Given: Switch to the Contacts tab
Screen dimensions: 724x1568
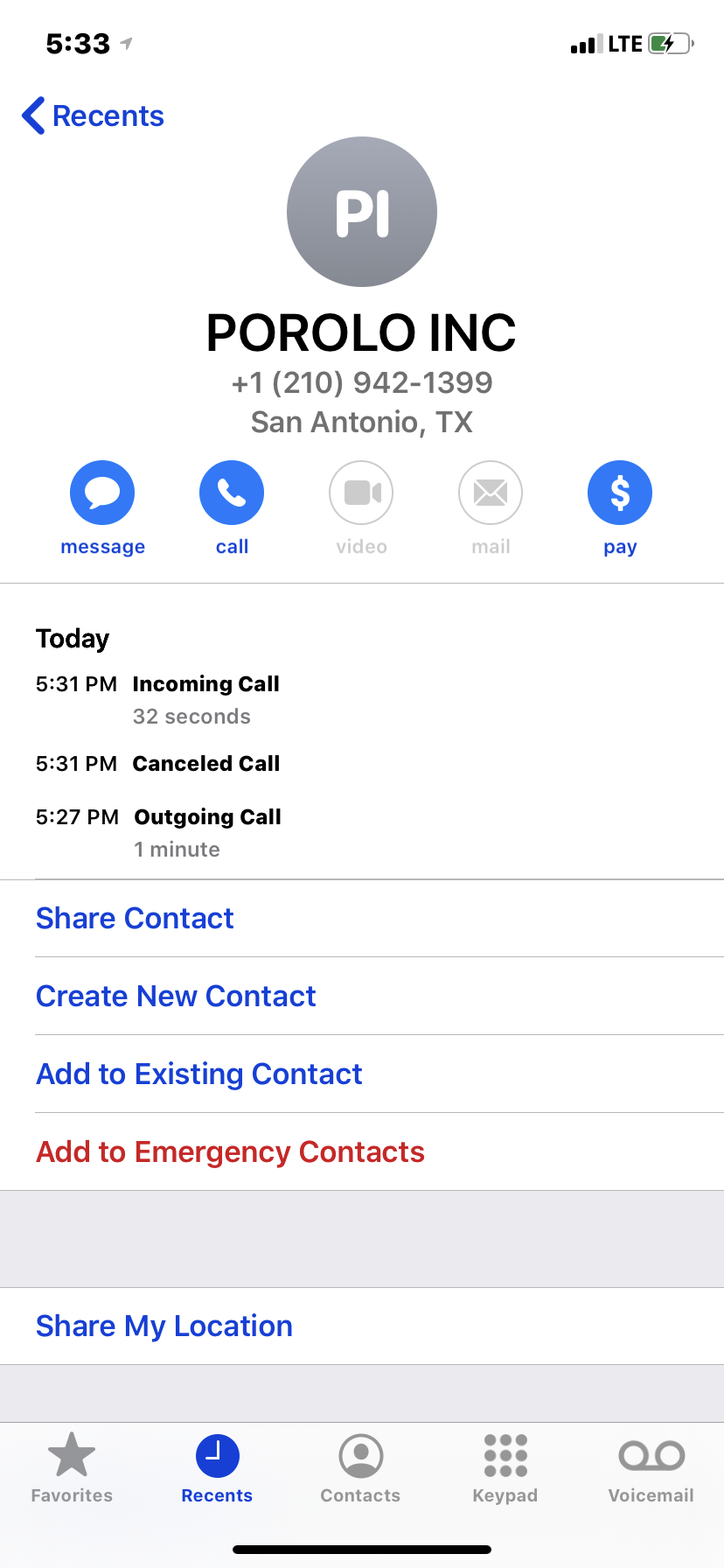Looking at the screenshot, I should point(360,1467).
